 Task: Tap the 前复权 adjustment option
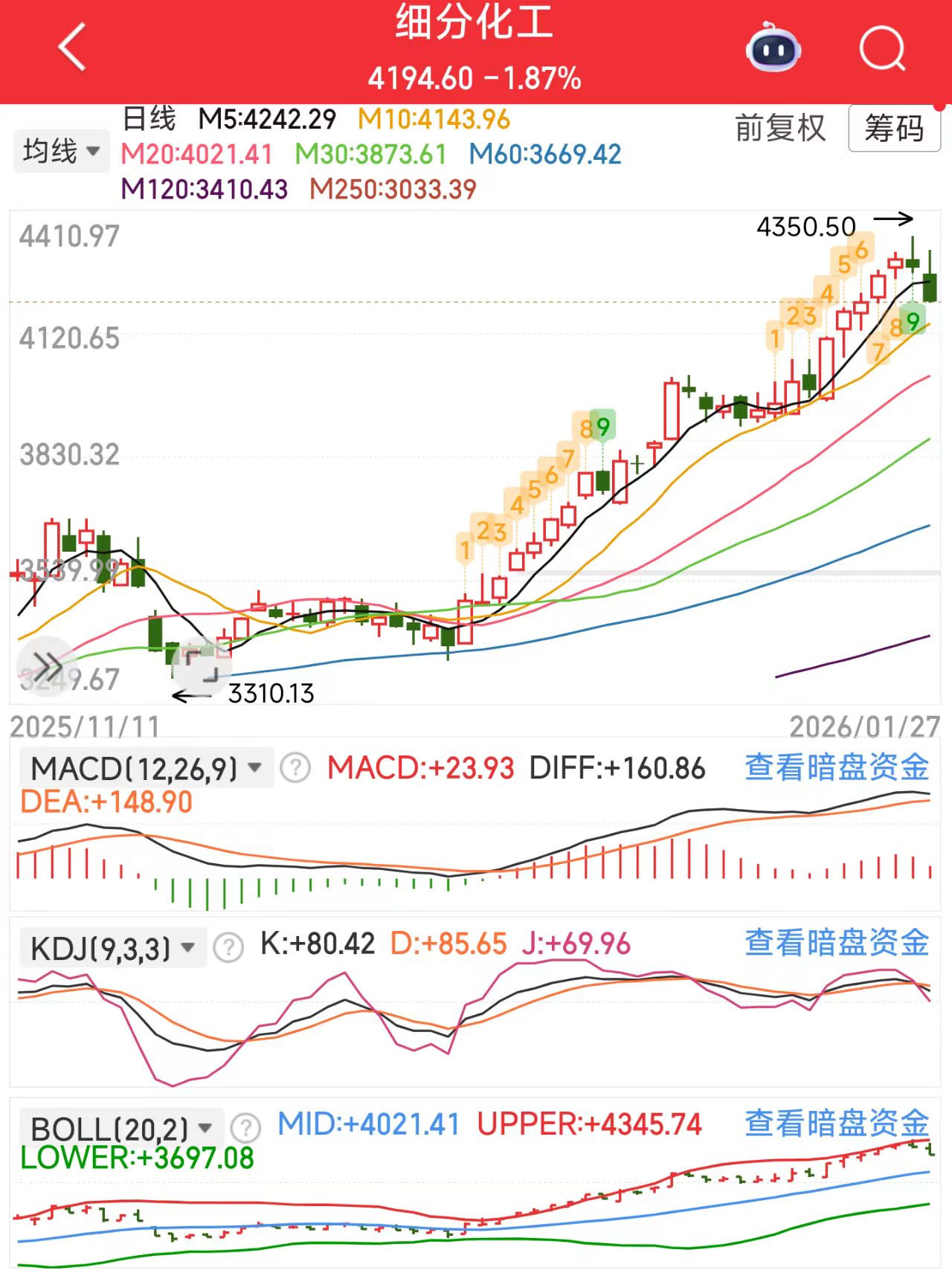pyautogui.click(x=780, y=129)
